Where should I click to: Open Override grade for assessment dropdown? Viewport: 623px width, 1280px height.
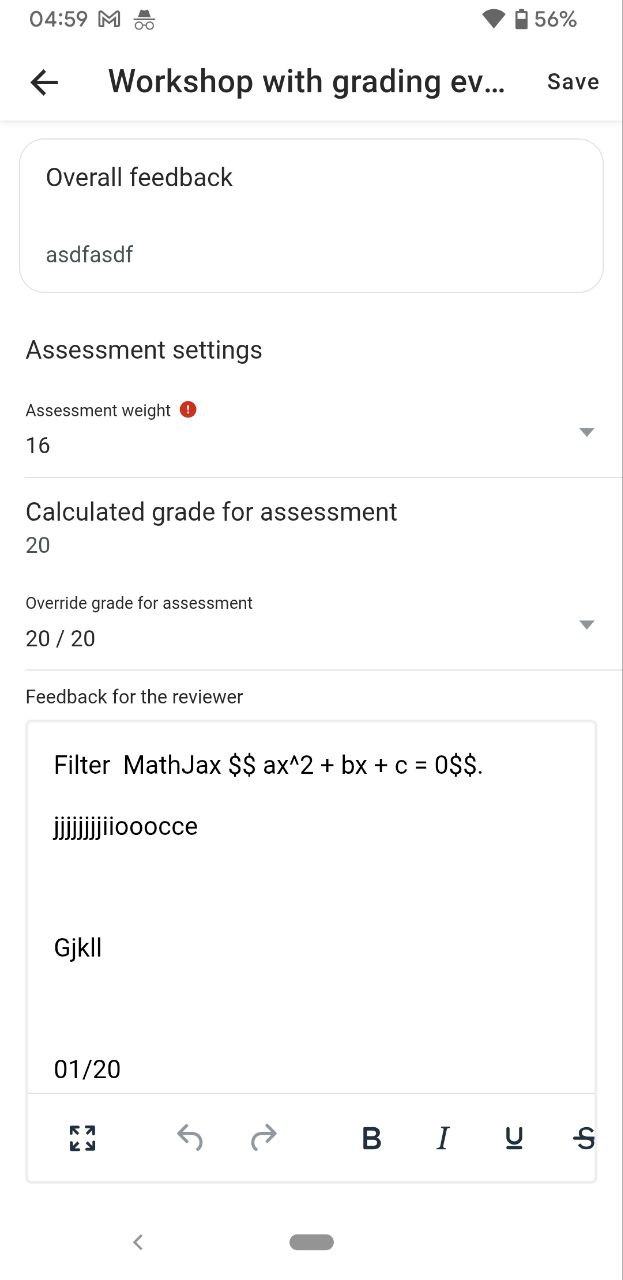(x=311, y=622)
